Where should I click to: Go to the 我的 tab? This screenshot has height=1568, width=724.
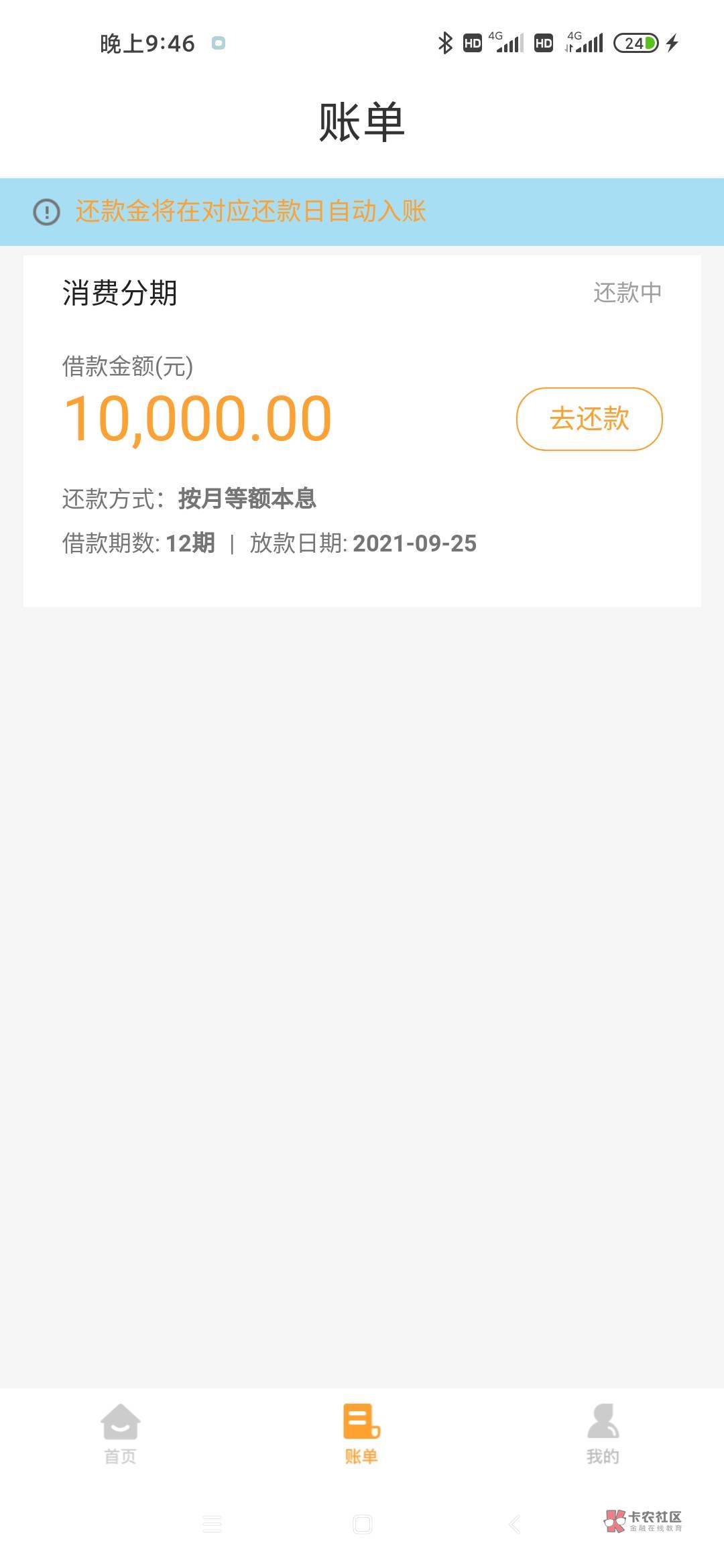603,1433
